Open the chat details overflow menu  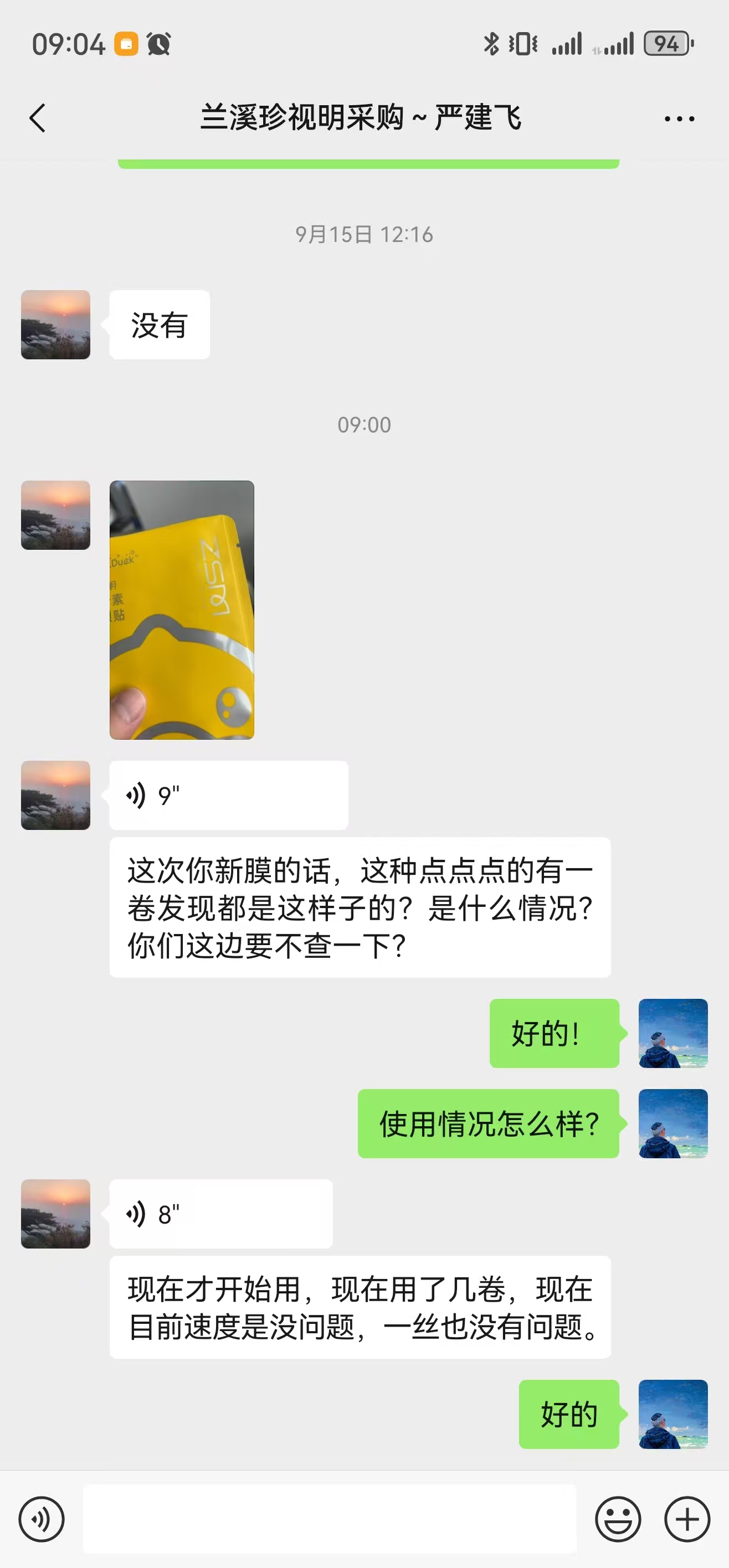click(679, 118)
